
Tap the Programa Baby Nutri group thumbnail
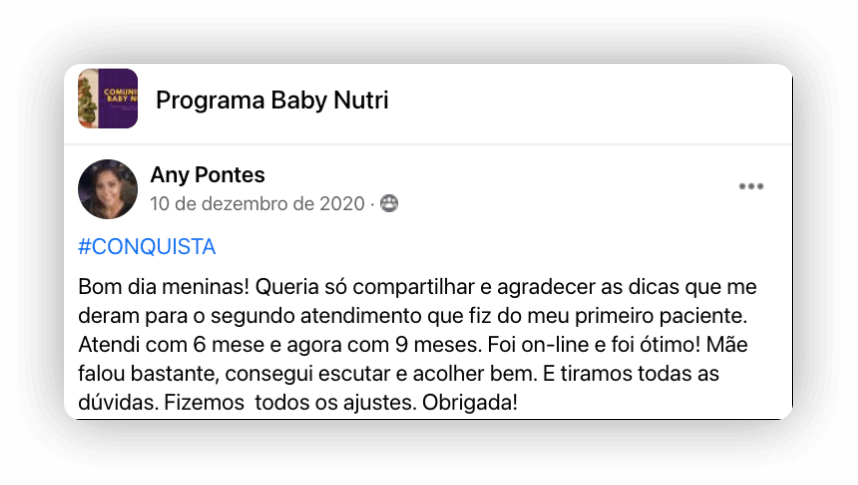pyautogui.click(x=108, y=99)
